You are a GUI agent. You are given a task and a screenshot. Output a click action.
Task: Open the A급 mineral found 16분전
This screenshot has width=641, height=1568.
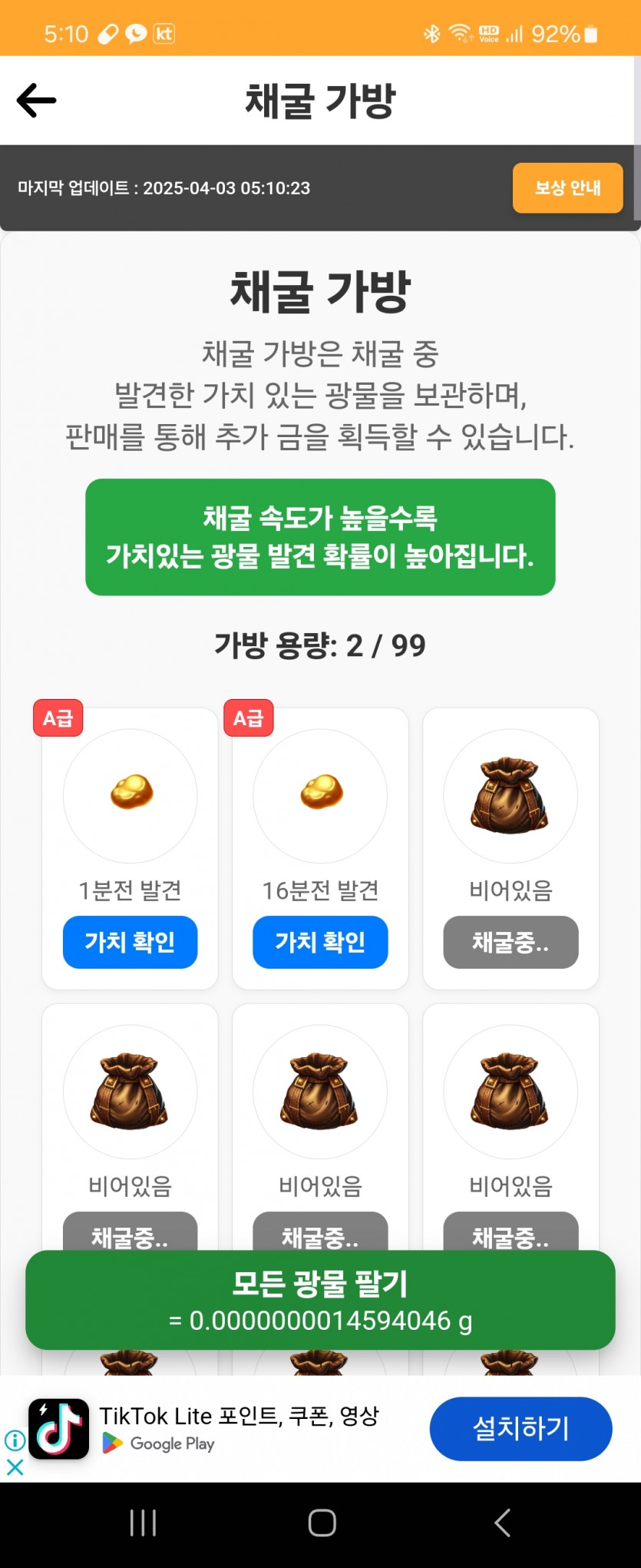pos(321,794)
